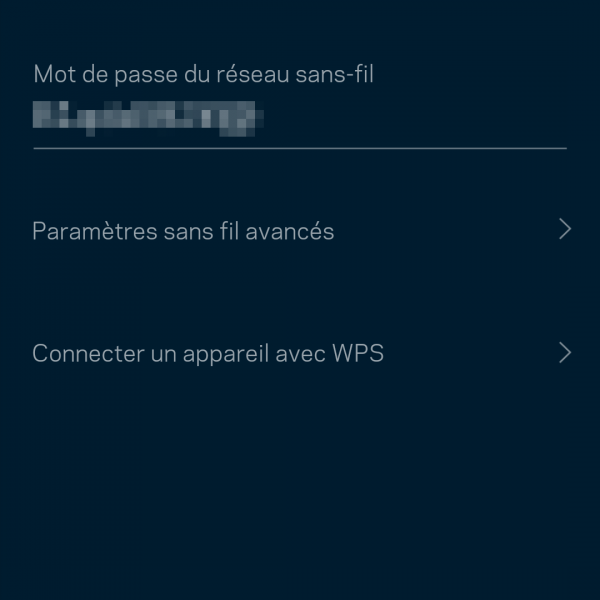Edit the wireless network password field

tap(300, 118)
